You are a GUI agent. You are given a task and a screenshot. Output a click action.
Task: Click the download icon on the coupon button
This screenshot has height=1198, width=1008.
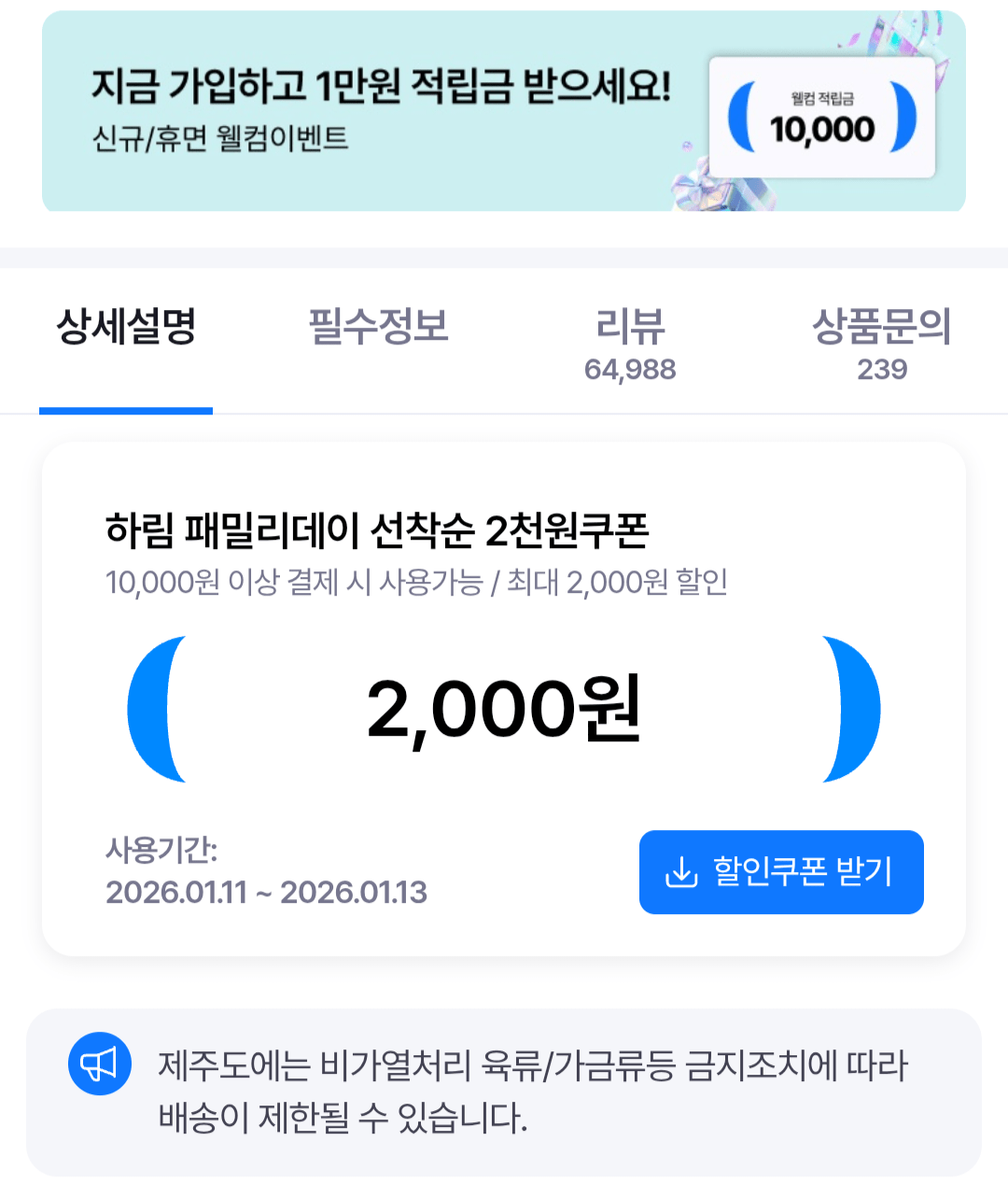(x=680, y=873)
